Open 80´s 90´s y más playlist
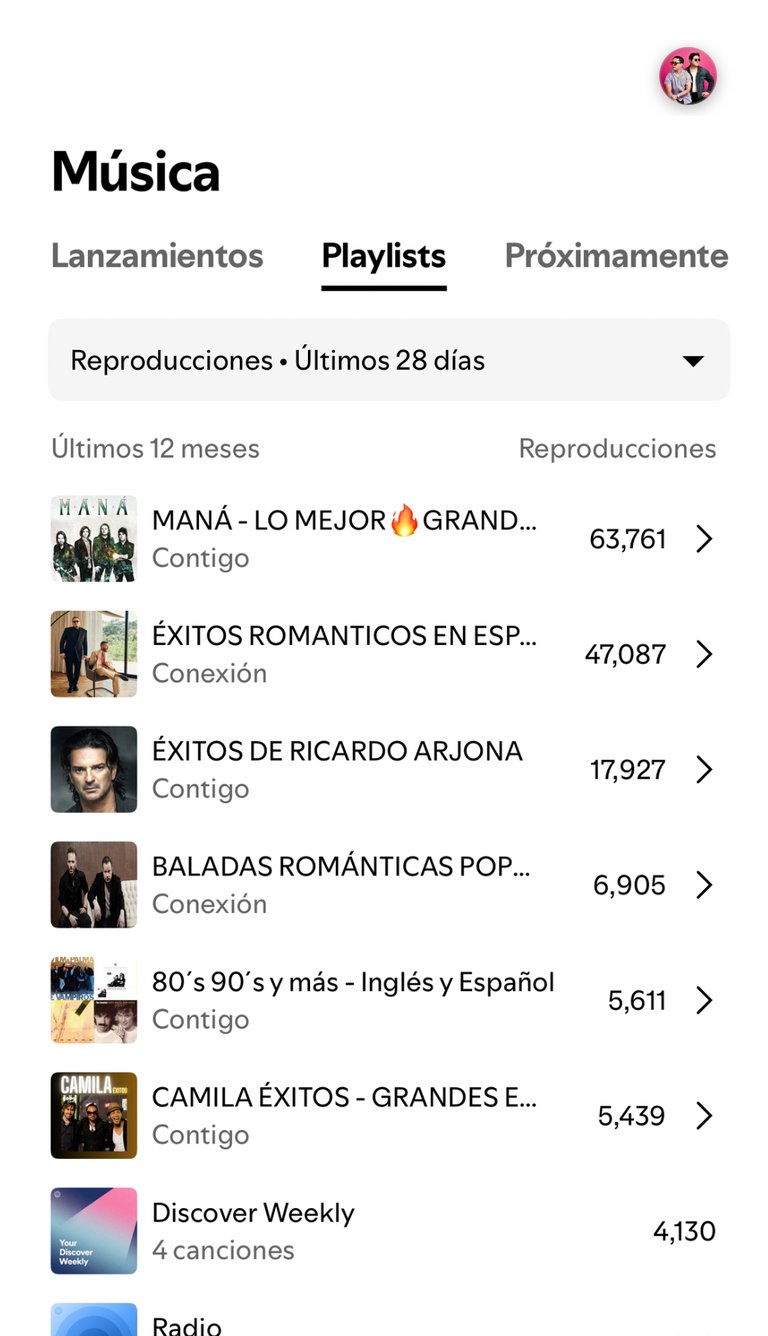This screenshot has height=1336, width=768. (x=384, y=1000)
